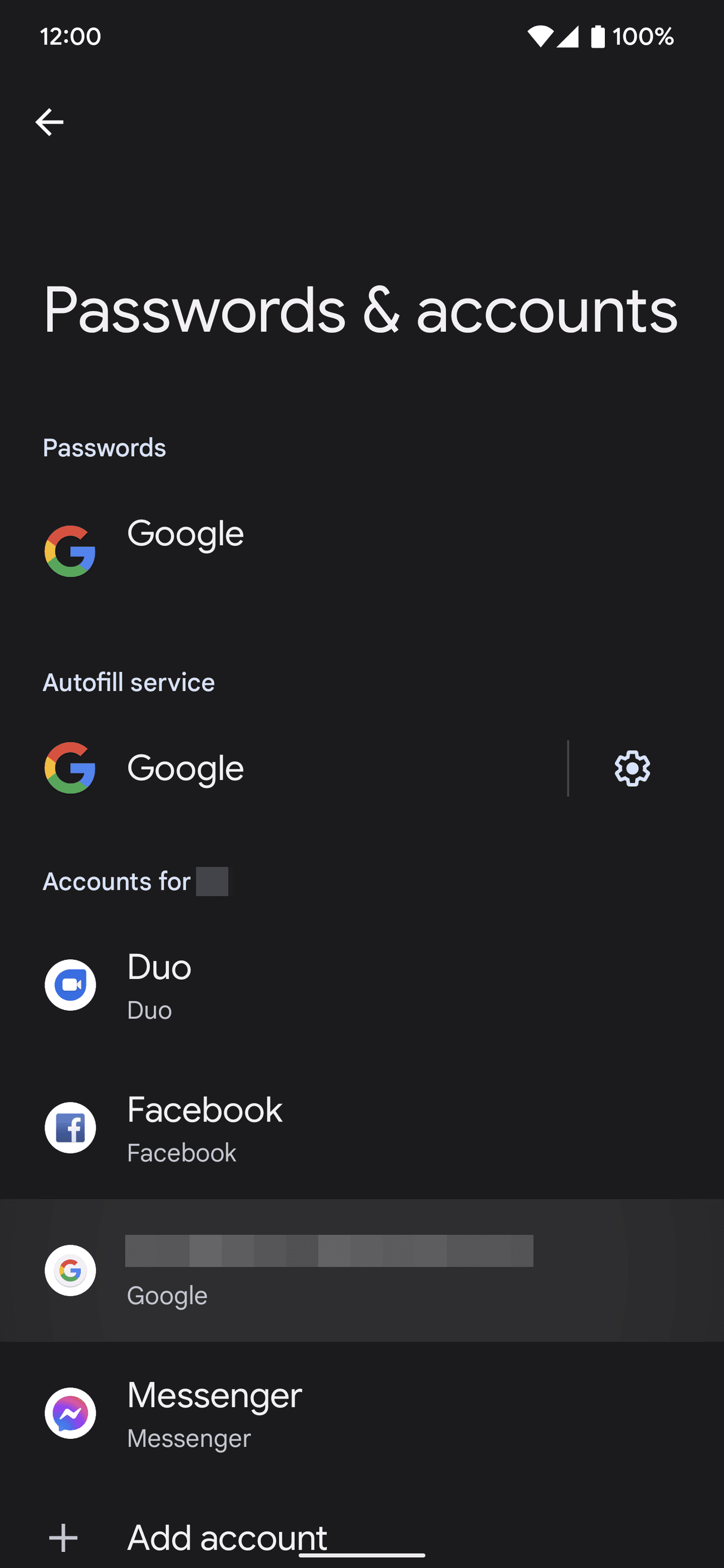The width and height of the screenshot is (724, 1568).
Task: Add a new account
Action: pos(227,1537)
